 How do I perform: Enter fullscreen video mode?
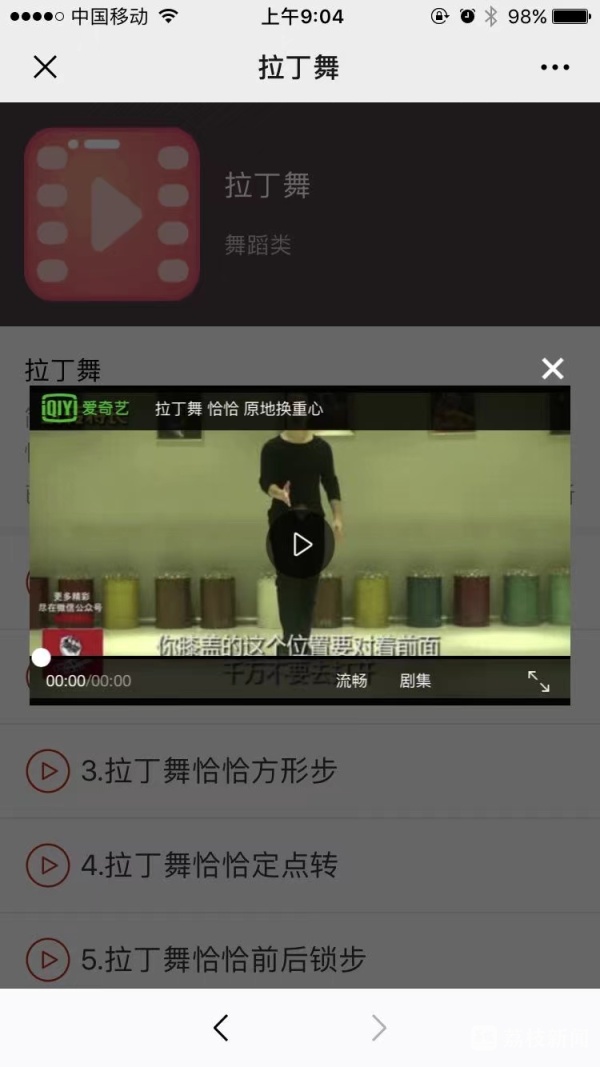[x=538, y=681]
